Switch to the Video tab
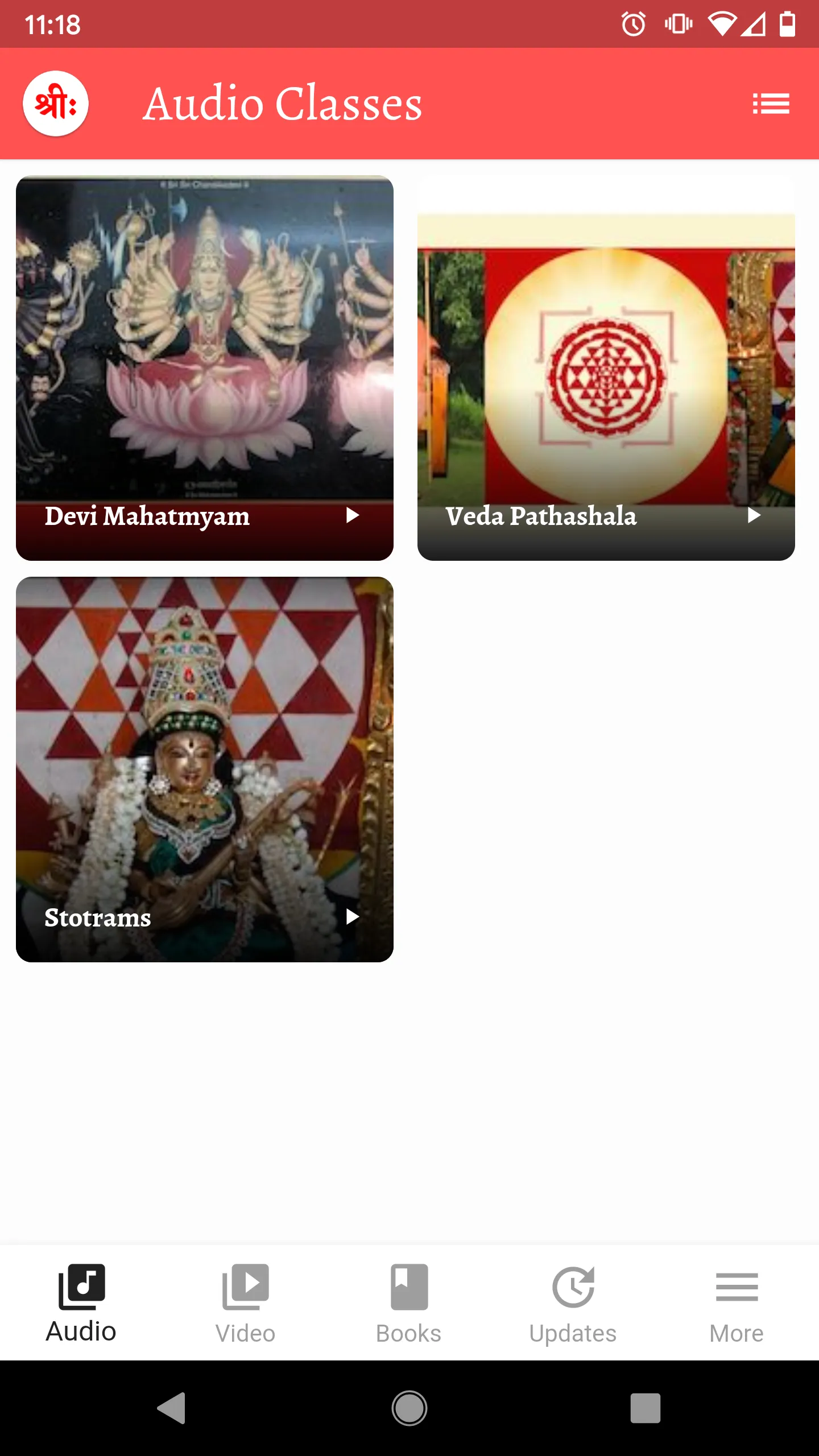This screenshot has height=1456, width=819. pyautogui.click(x=245, y=1304)
